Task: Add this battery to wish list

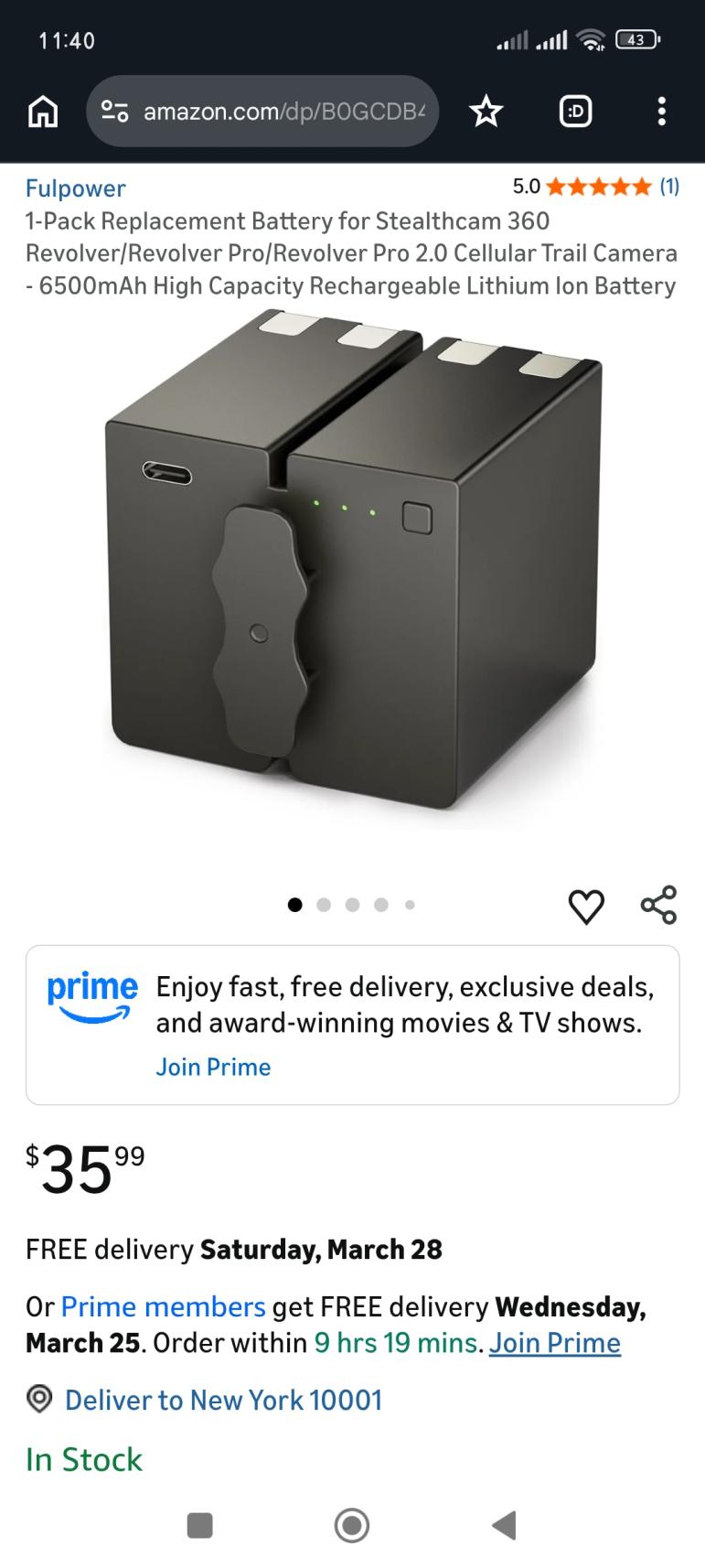Action: pyautogui.click(x=586, y=906)
